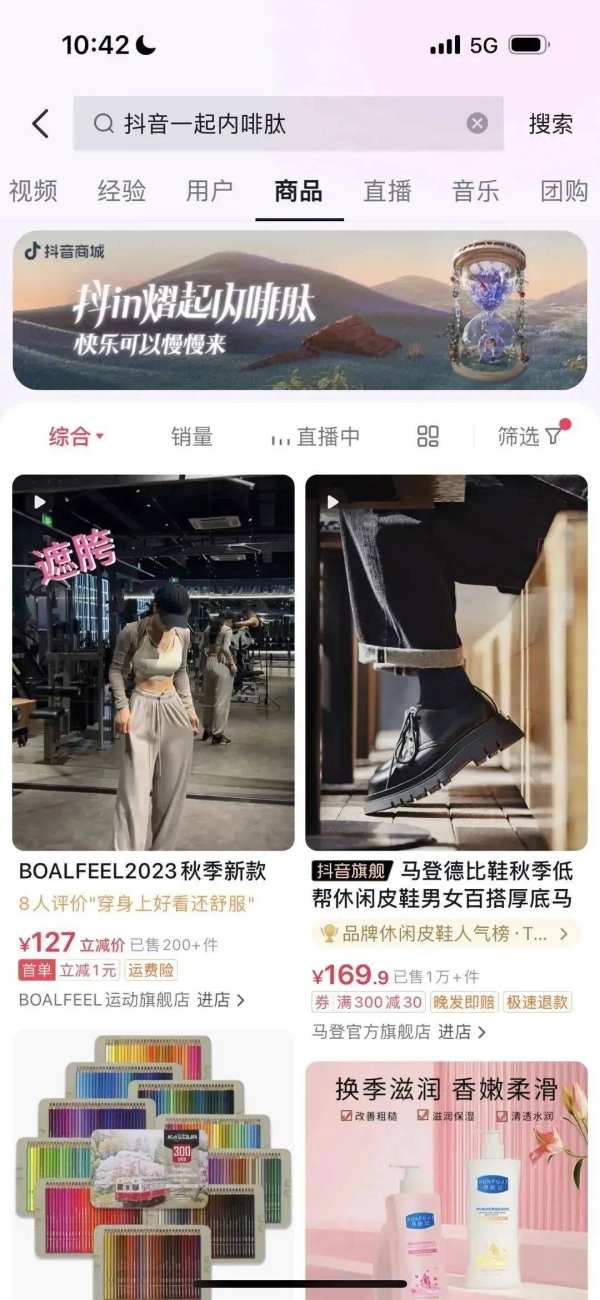Tap the 搜索 button
This screenshot has height=1300, width=600.
[550, 124]
